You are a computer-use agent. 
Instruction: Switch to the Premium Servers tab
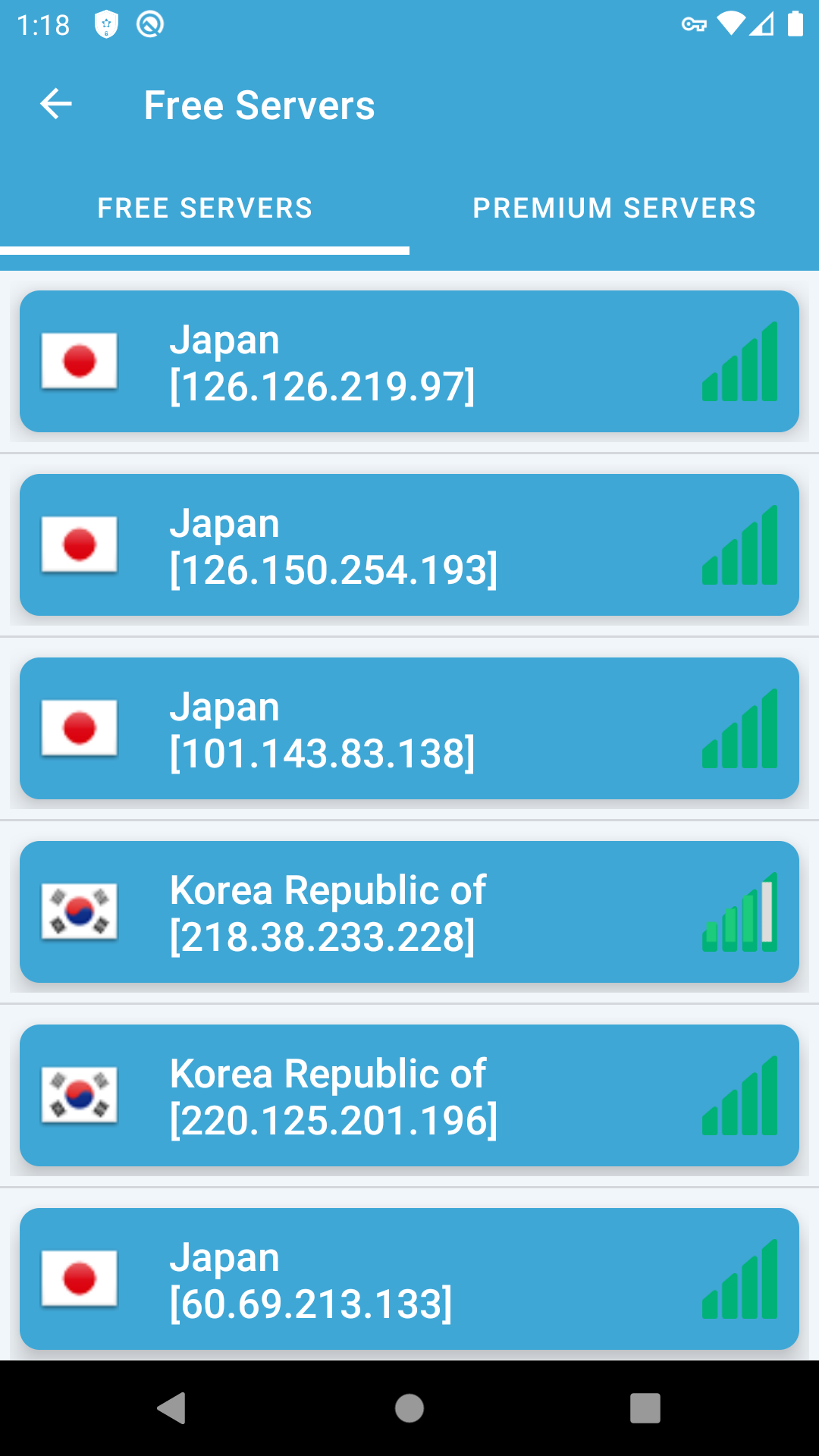614,208
